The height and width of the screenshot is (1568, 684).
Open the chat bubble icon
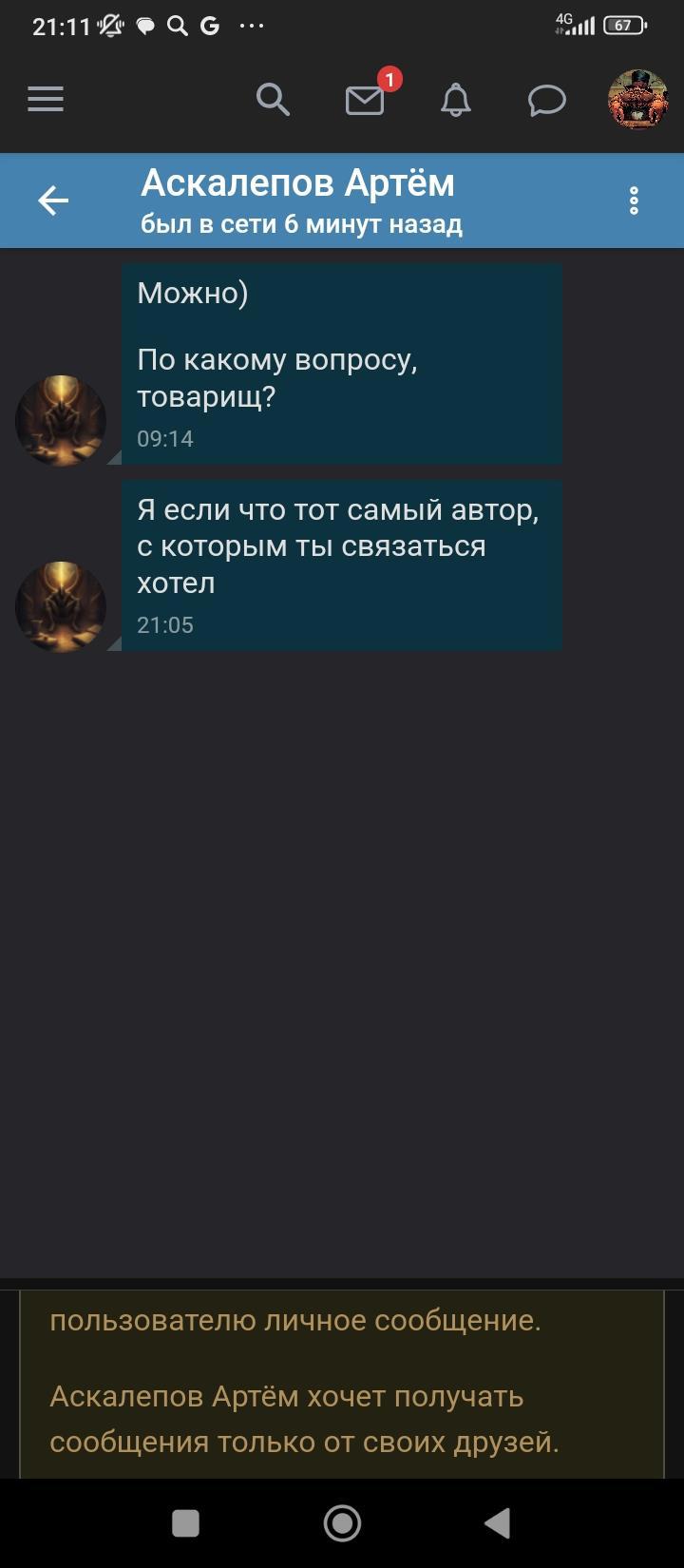pos(547,100)
